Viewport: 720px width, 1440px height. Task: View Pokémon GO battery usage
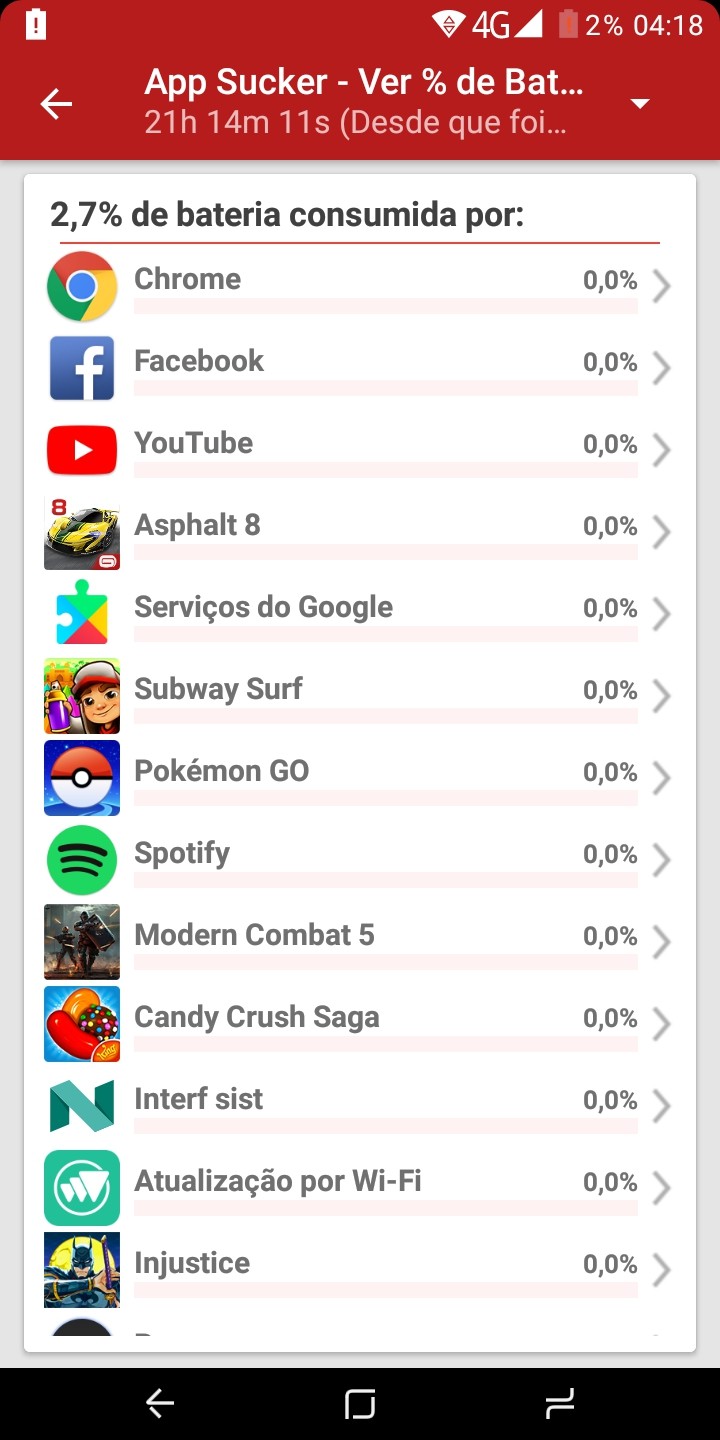pyautogui.click(x=360, y=779)
